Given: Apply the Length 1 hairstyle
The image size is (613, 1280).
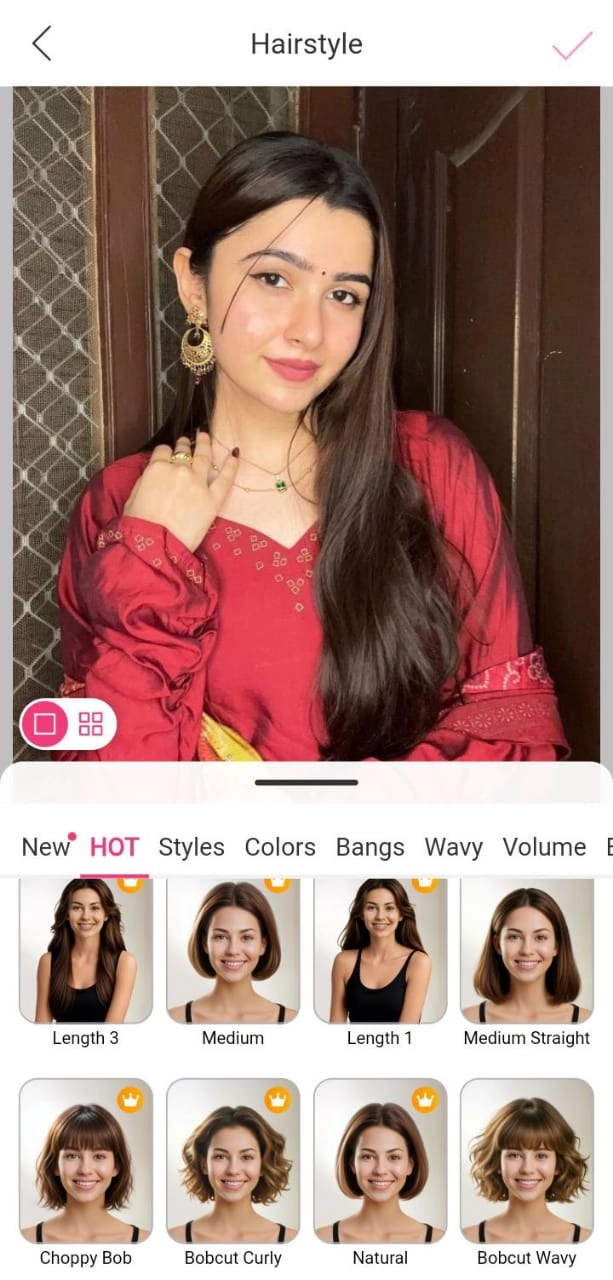Looking at the screenshot, I should click(x=380, y=950).
